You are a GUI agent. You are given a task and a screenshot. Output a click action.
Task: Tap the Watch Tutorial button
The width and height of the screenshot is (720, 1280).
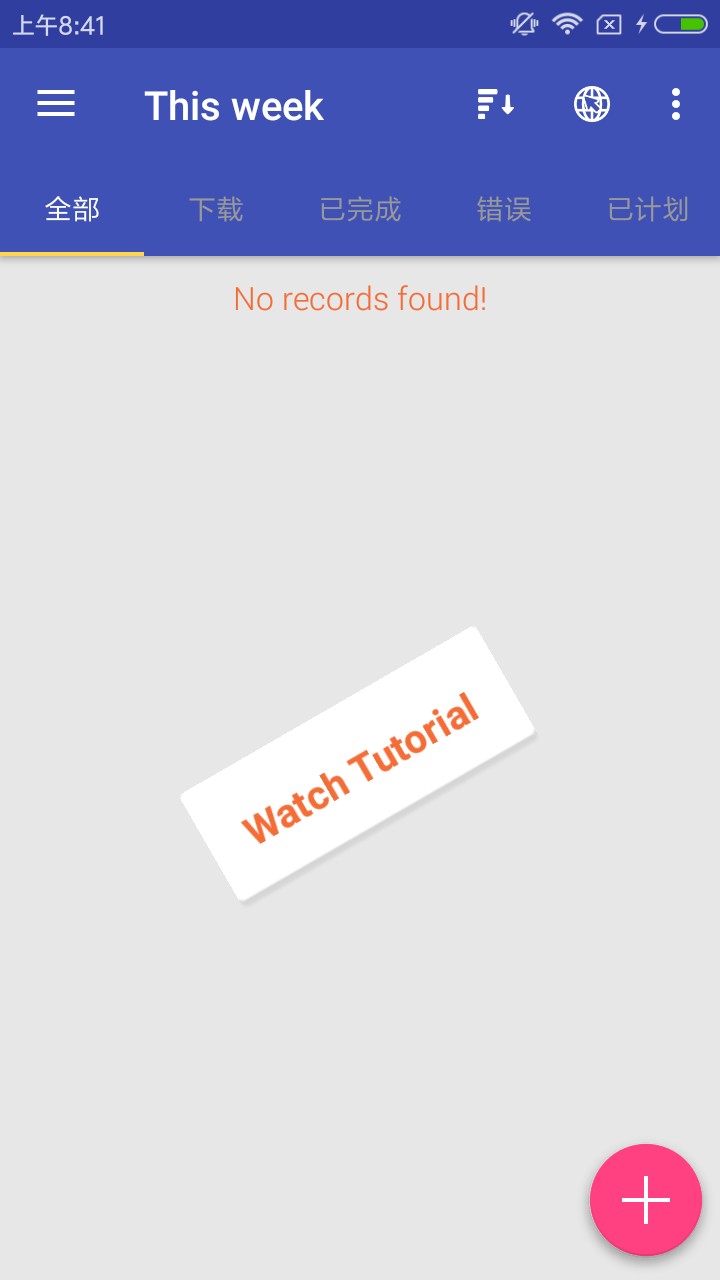[358, 766]
